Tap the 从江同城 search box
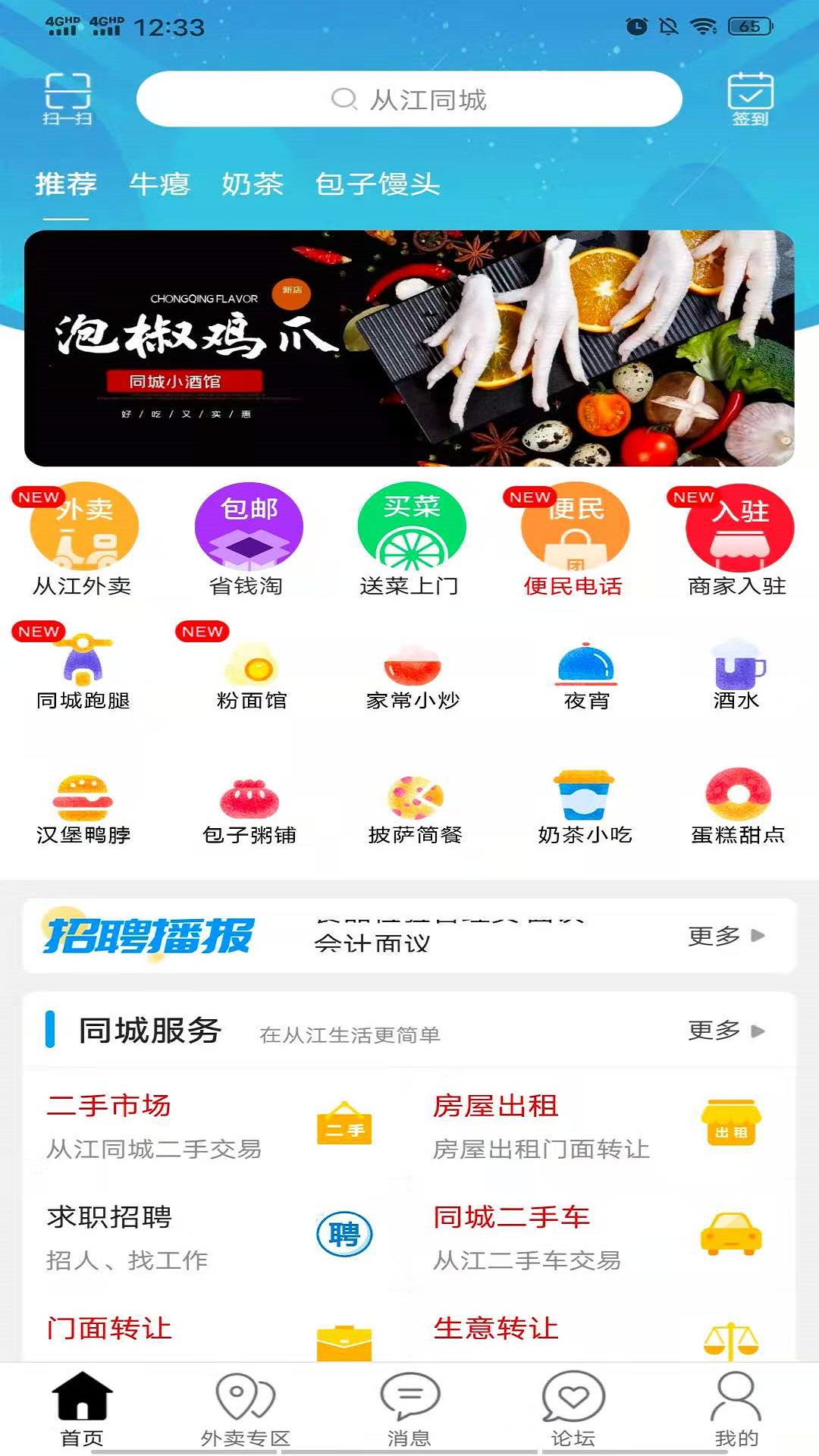 [409, 99]
